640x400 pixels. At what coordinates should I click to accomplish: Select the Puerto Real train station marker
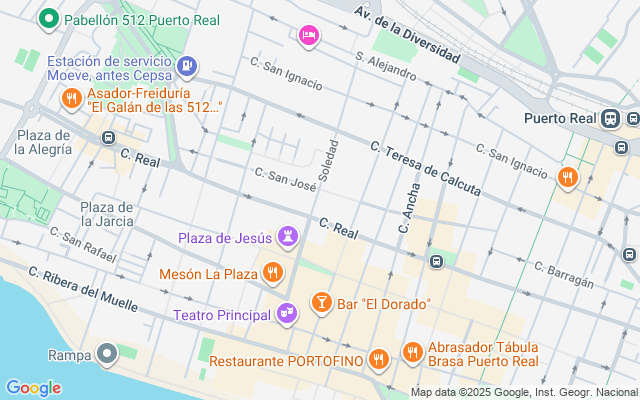pyautogui.click(x=611, y=119)
